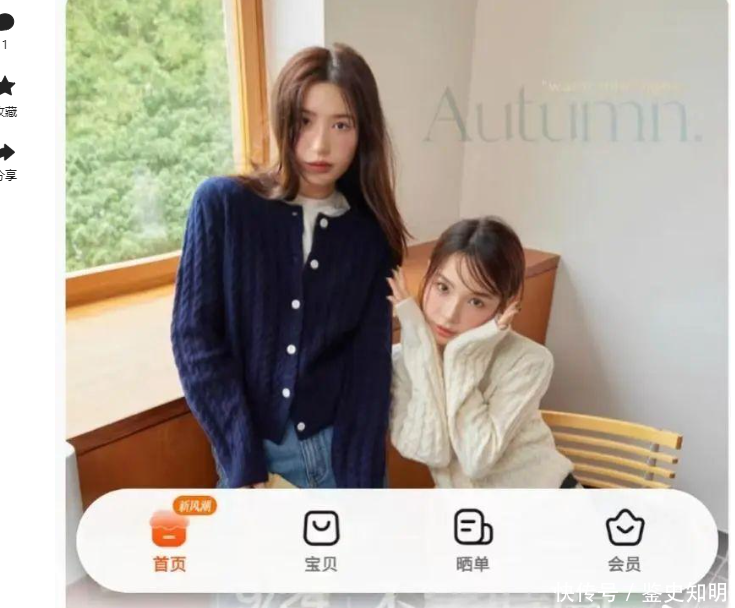Open the comments bubble icon
The height and width of the screenshot is (608, 735).
click(x=6, y=23)
